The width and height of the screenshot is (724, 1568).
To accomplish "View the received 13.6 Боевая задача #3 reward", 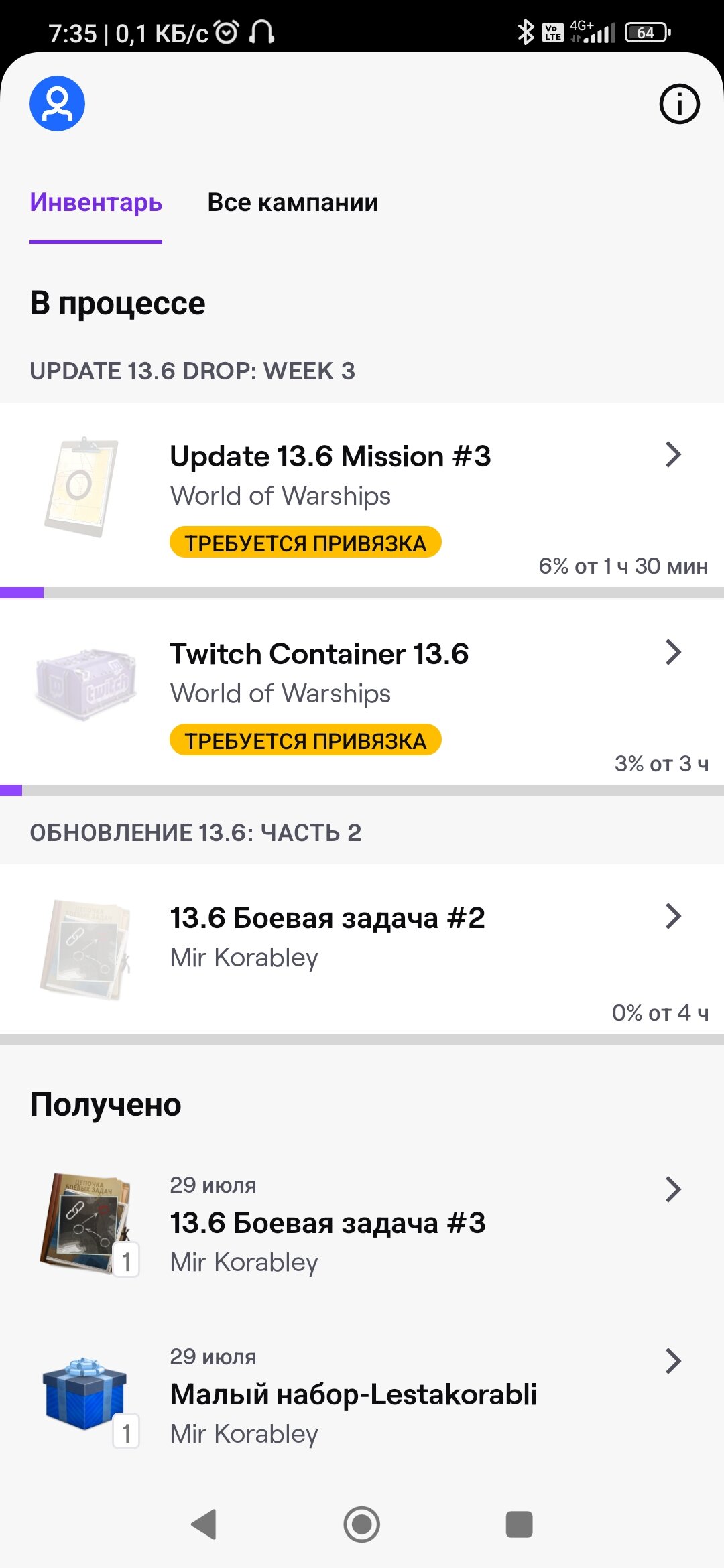I will tap(362, 1223).
